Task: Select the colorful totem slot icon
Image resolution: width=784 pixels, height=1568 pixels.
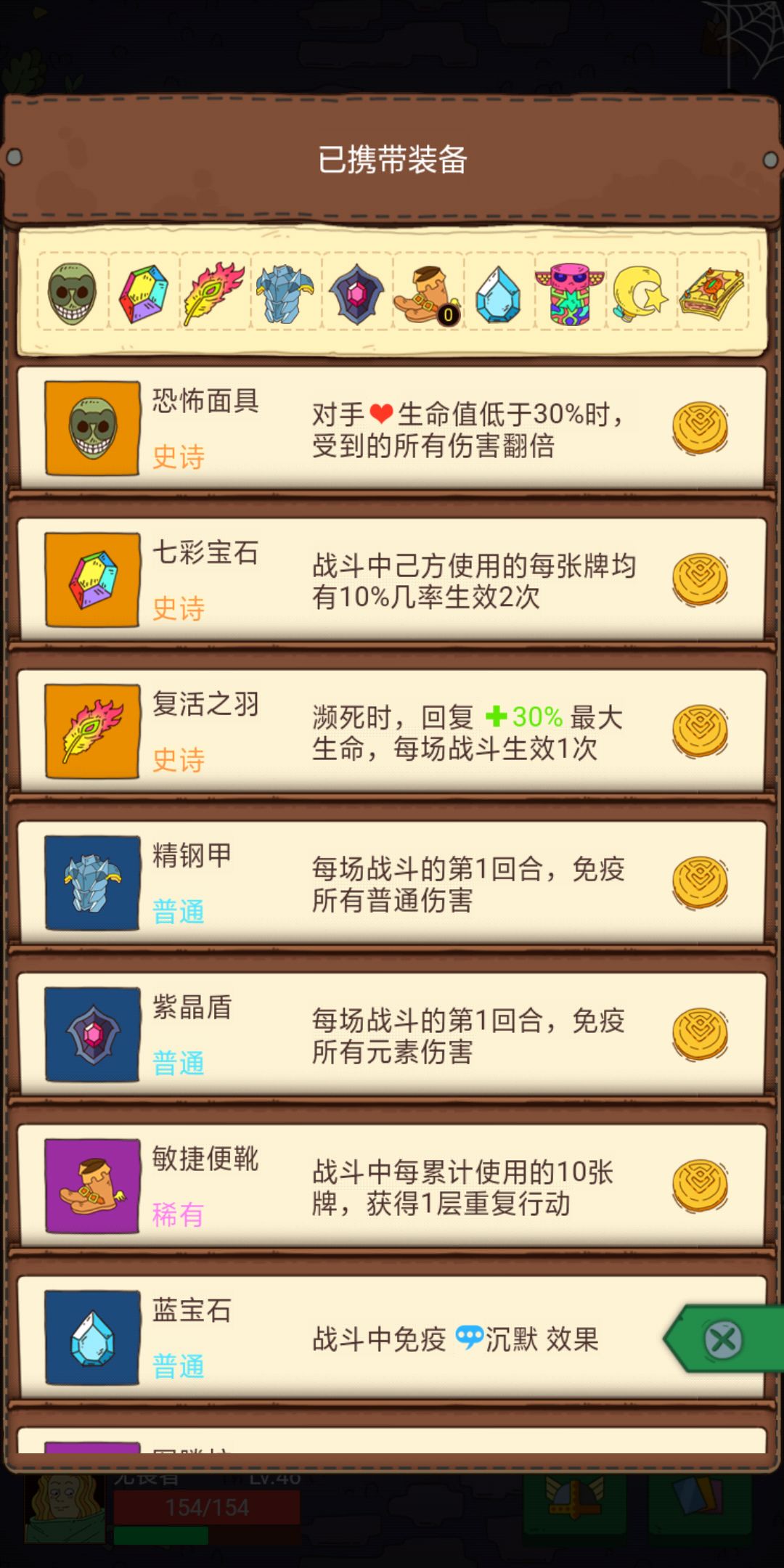Action: click(569, 294)
